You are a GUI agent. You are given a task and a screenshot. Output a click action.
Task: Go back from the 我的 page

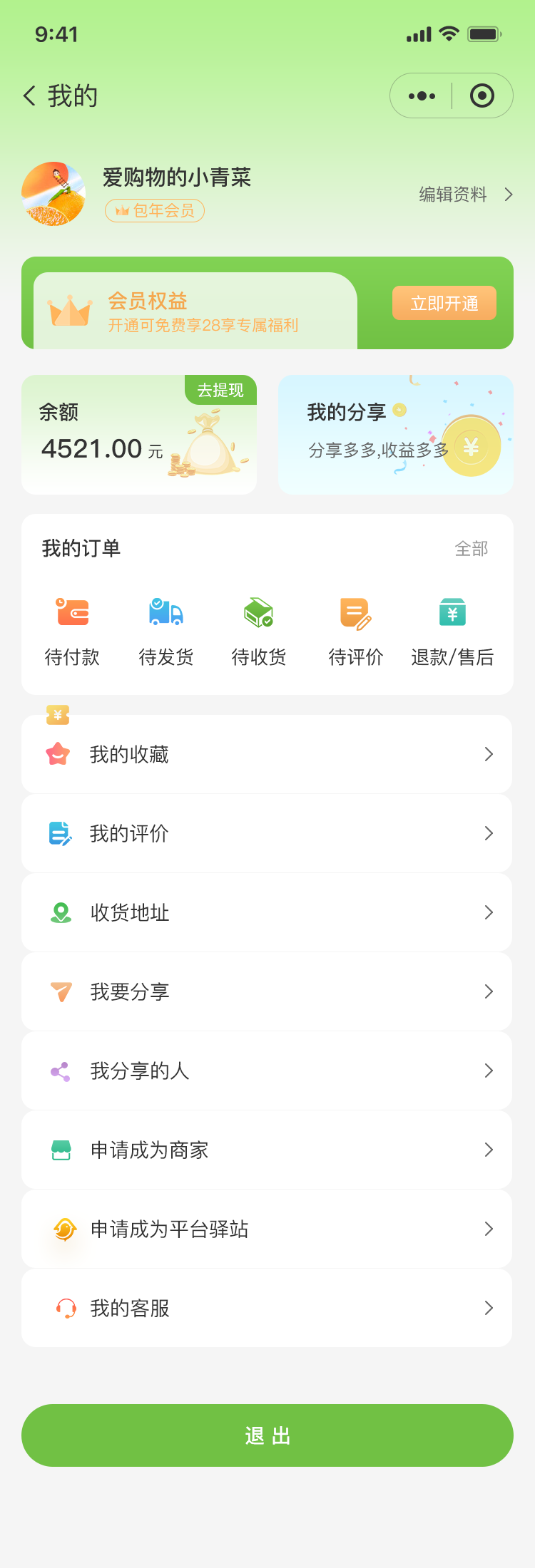pos(30,96)
